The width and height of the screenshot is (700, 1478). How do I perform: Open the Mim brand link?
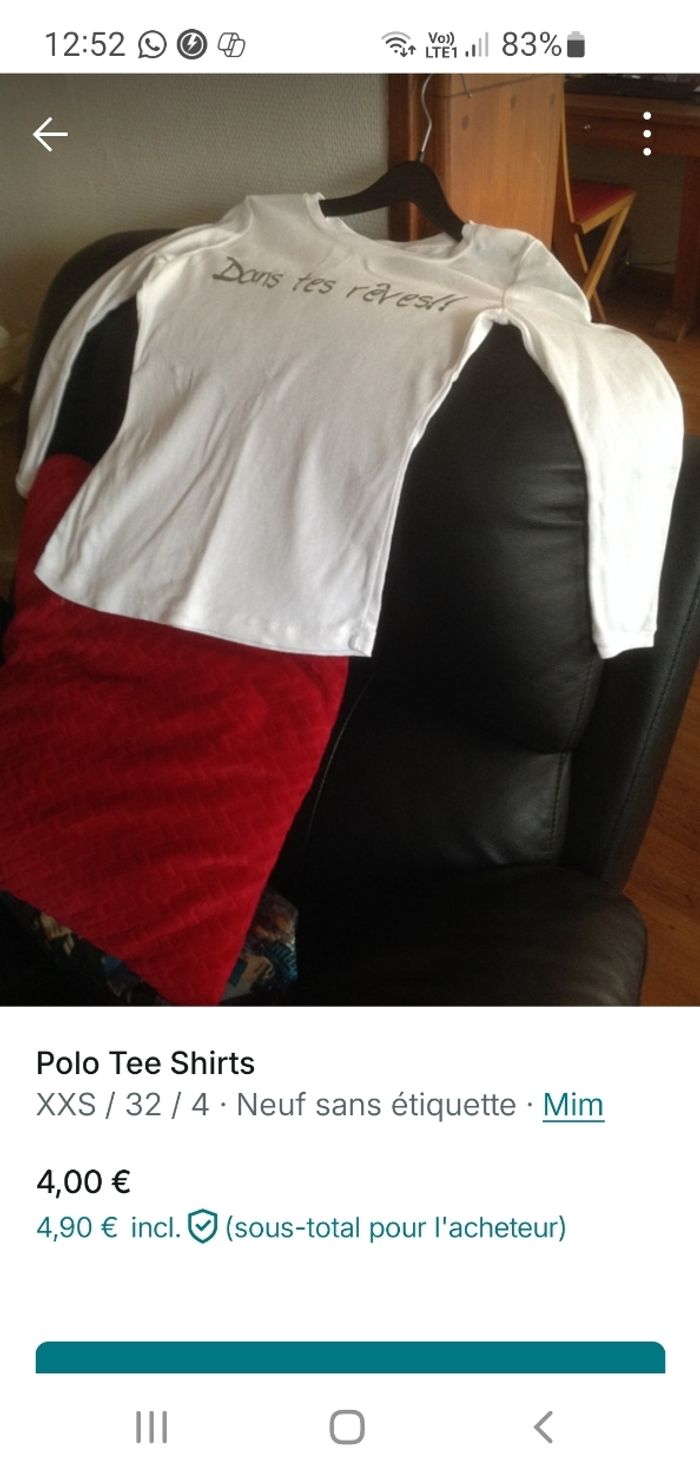pos(573,1105)
